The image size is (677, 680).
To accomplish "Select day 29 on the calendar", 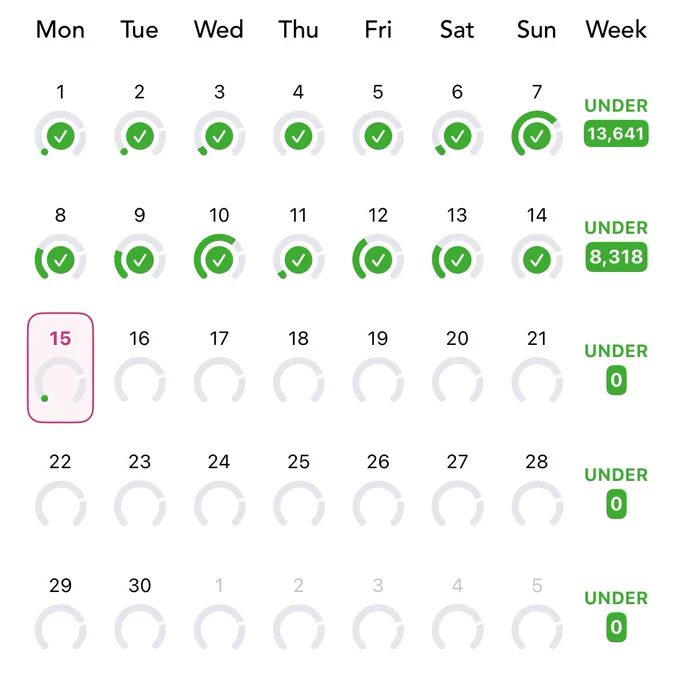I will tap(60, 614).
